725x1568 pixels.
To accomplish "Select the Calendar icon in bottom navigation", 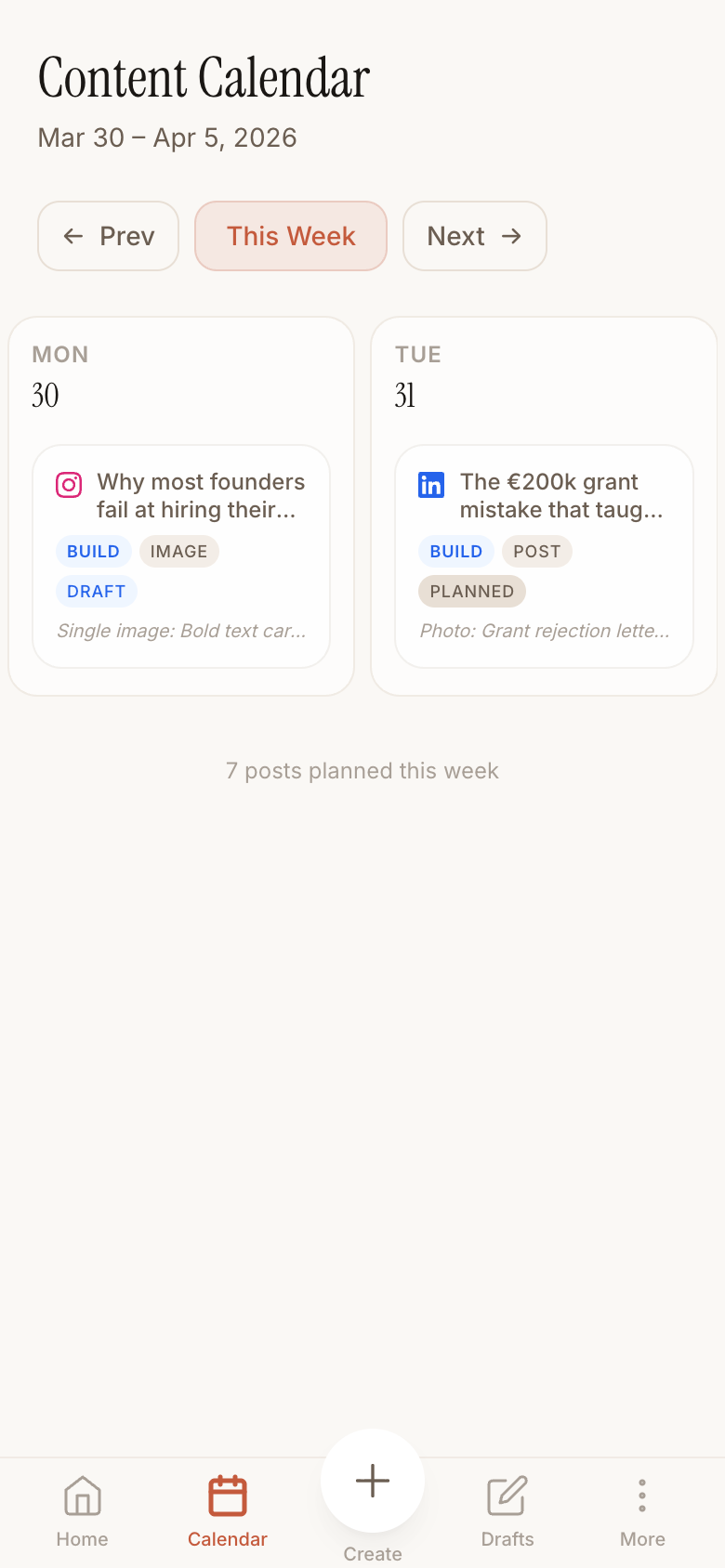I will [x=227, y=1496].
